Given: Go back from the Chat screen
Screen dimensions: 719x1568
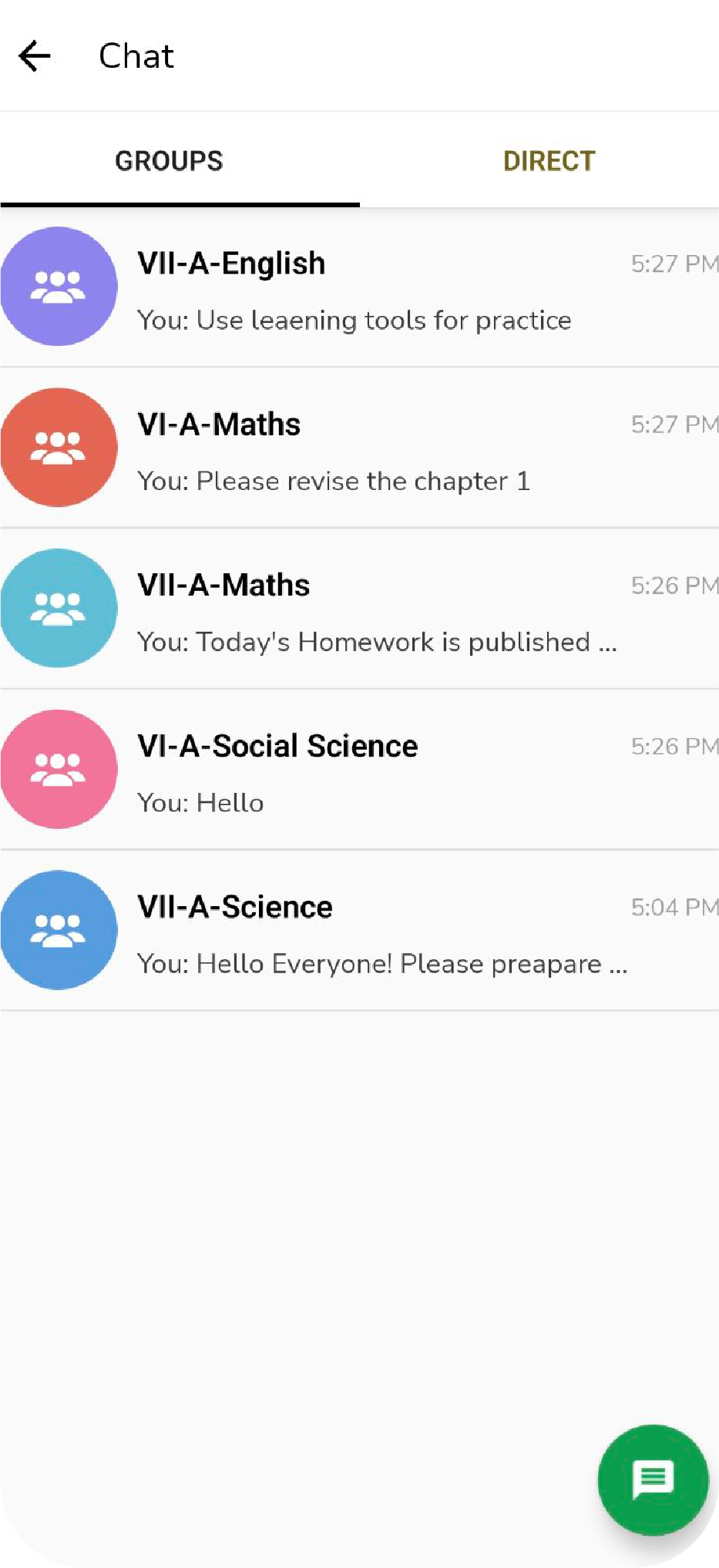Looking at the screenshot, I should coord(34,56).
